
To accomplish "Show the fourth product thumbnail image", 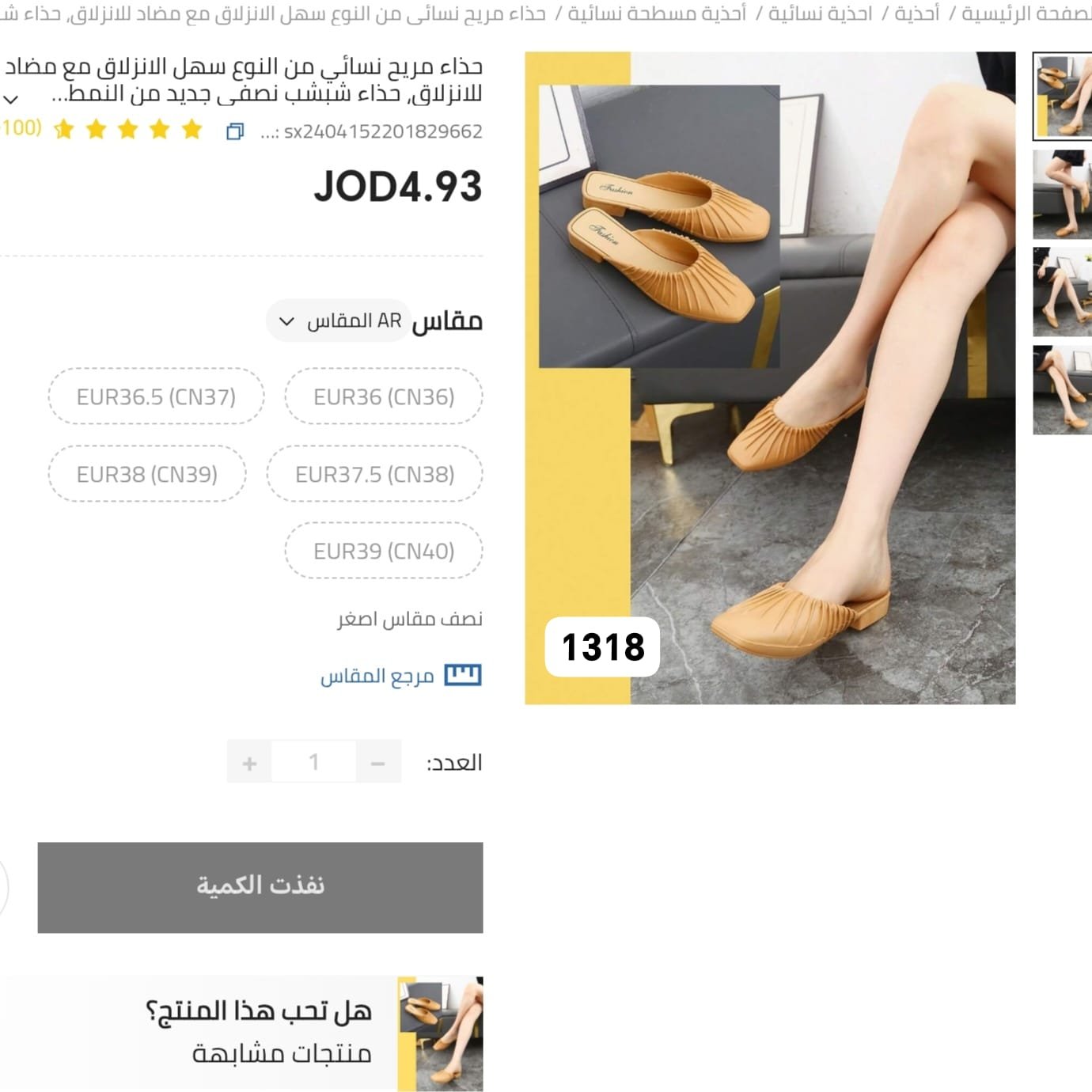I will (1062, 389).
